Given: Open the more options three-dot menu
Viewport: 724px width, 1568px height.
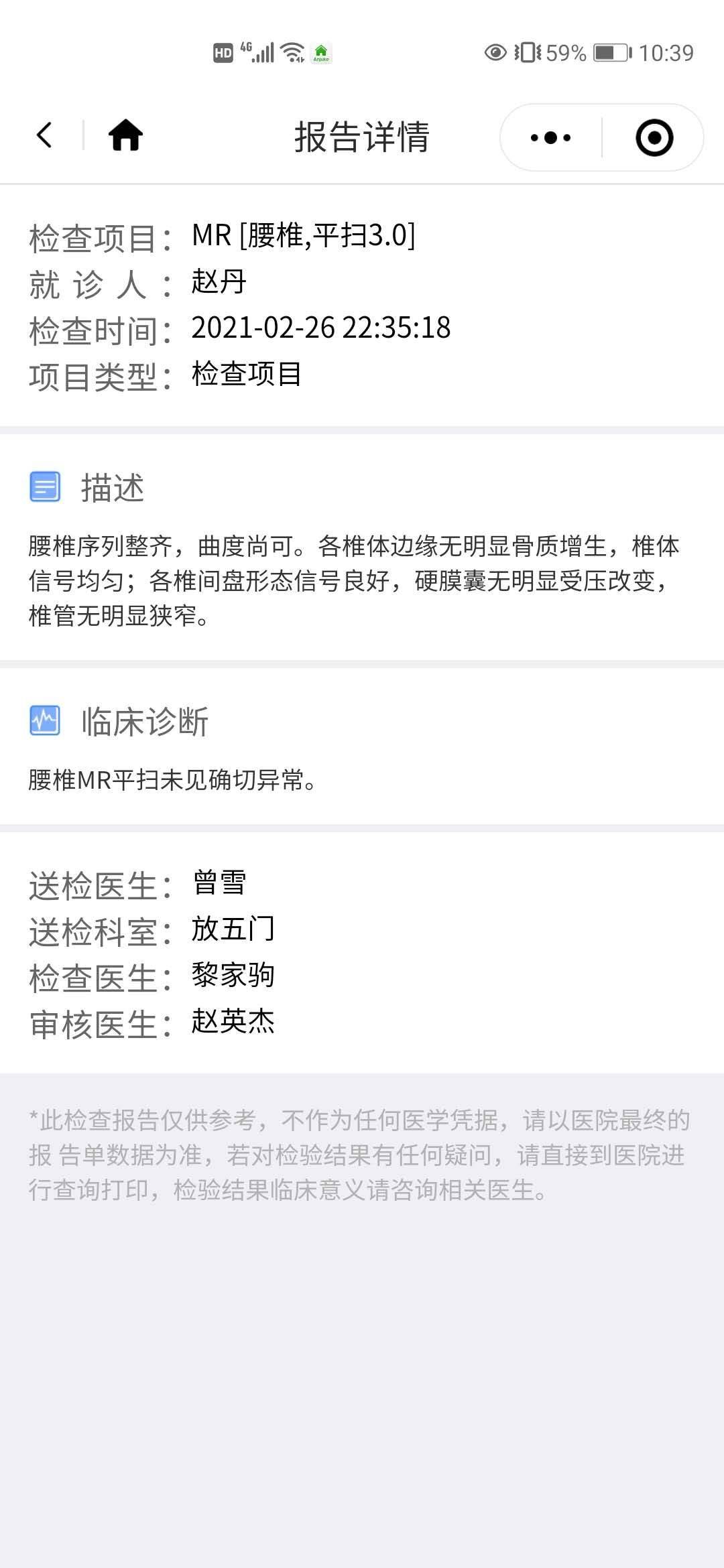Looking at the screenshot, I should (x=547, y=137).
